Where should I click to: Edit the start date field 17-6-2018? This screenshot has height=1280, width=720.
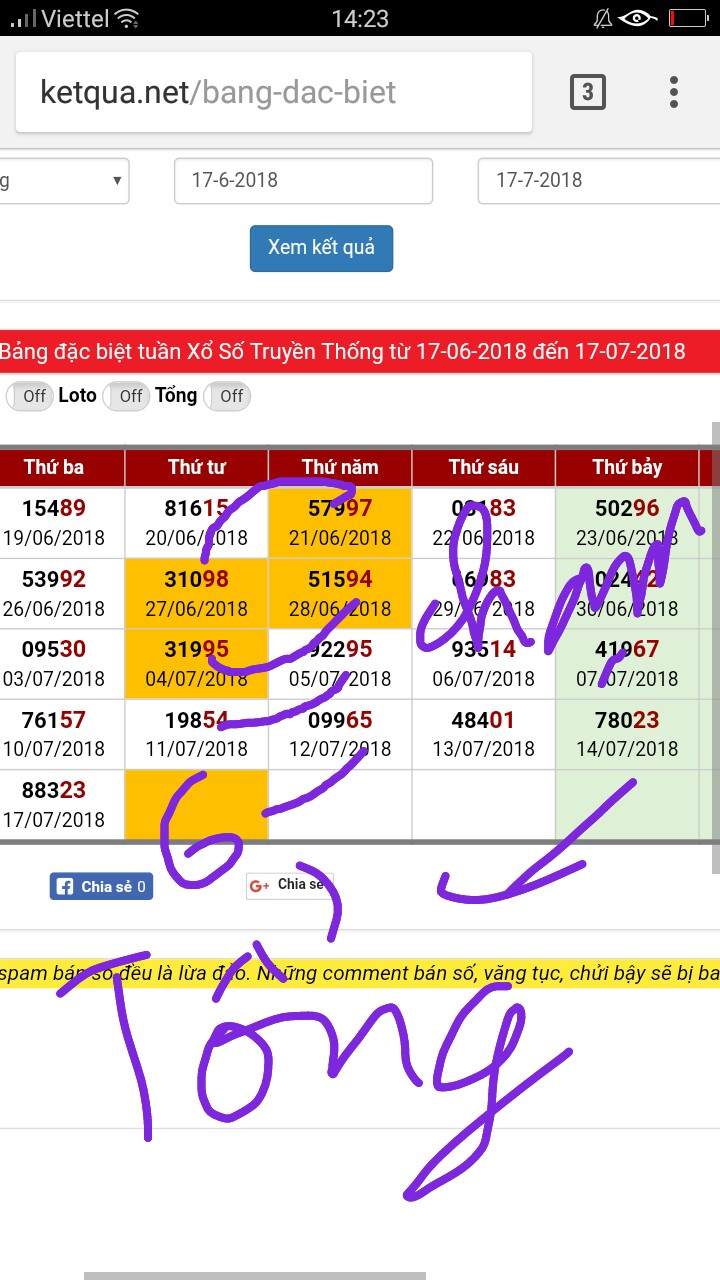click(303, 181)
